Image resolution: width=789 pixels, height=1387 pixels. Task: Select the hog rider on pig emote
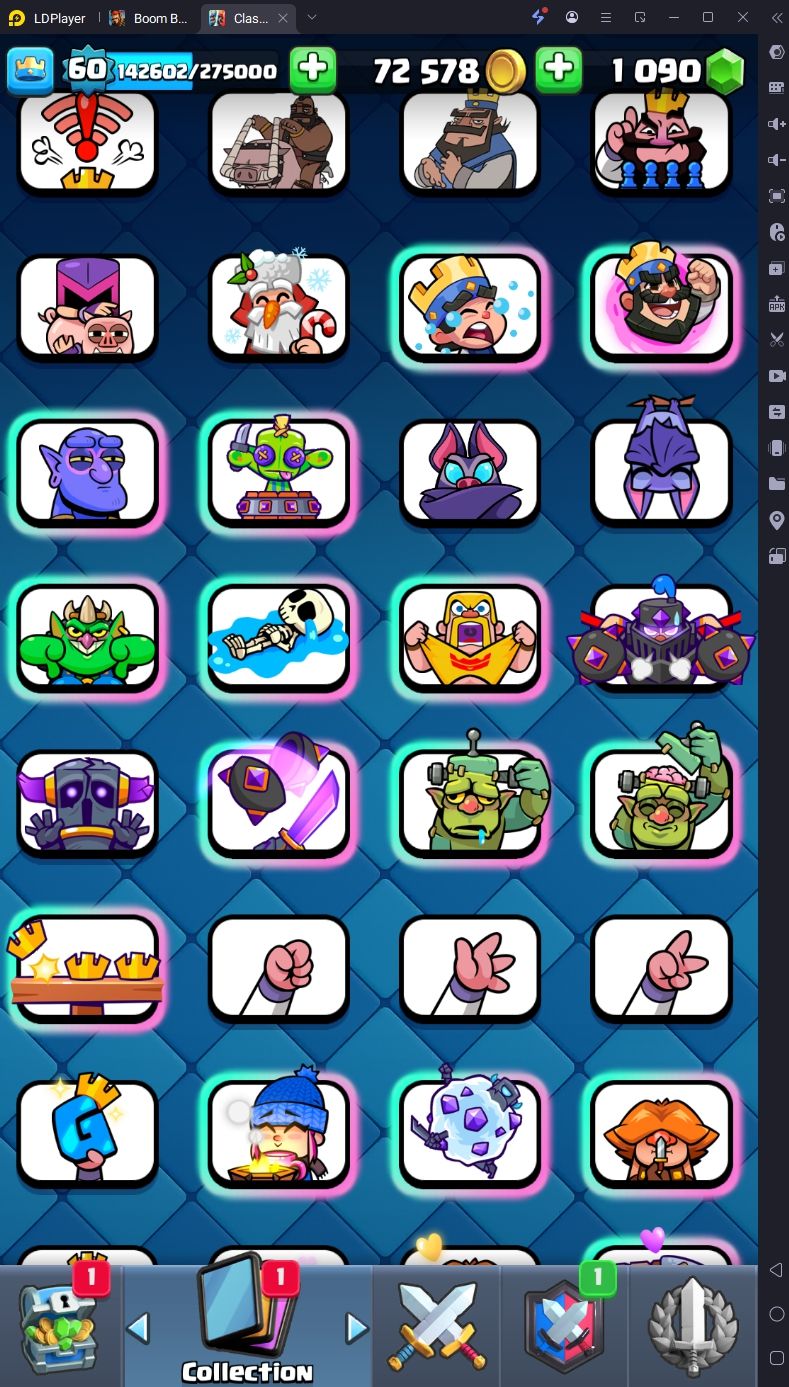pos(279,143)
